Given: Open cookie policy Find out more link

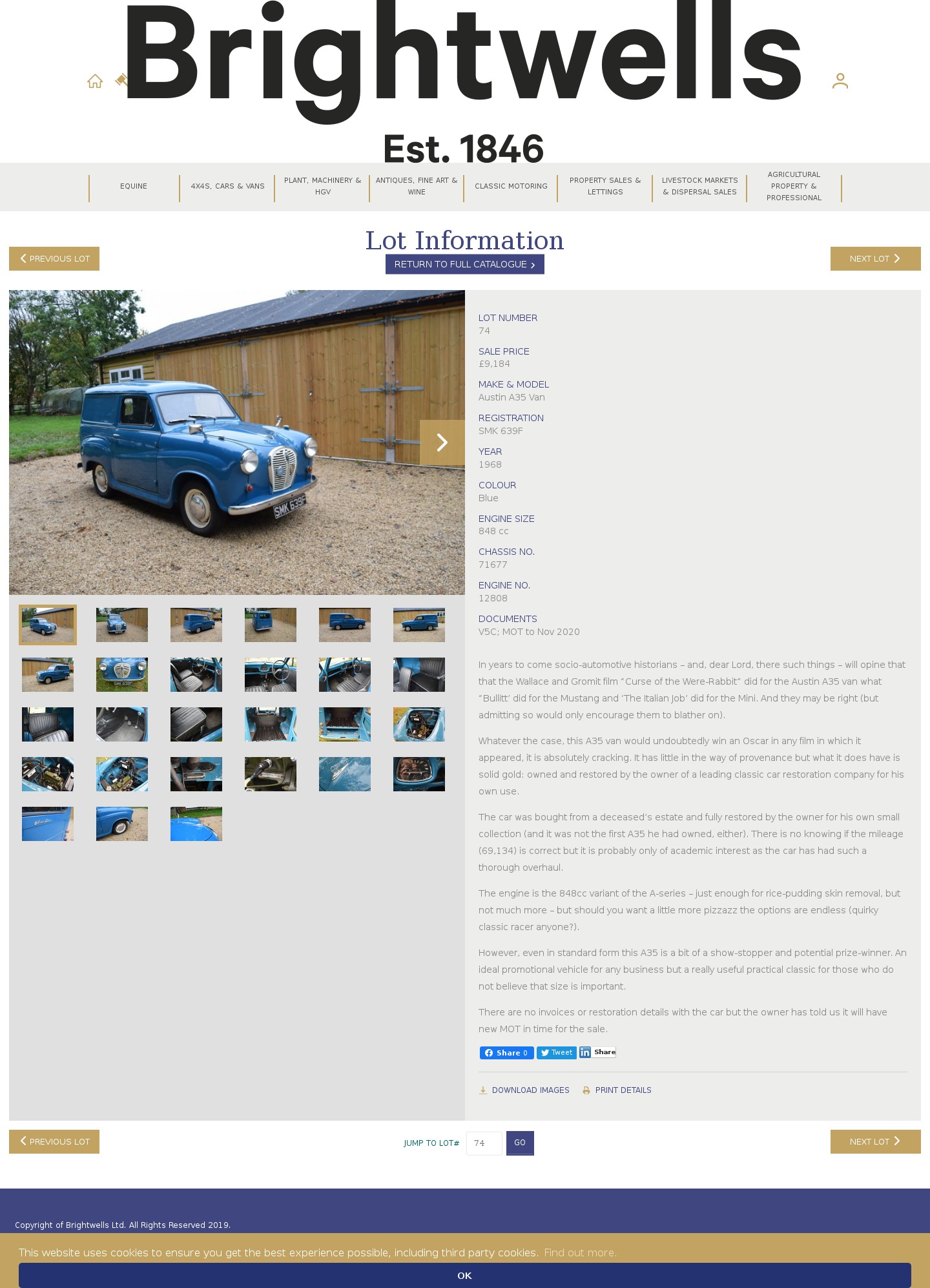Looking at the screenshot, I should pos(580,1252).
